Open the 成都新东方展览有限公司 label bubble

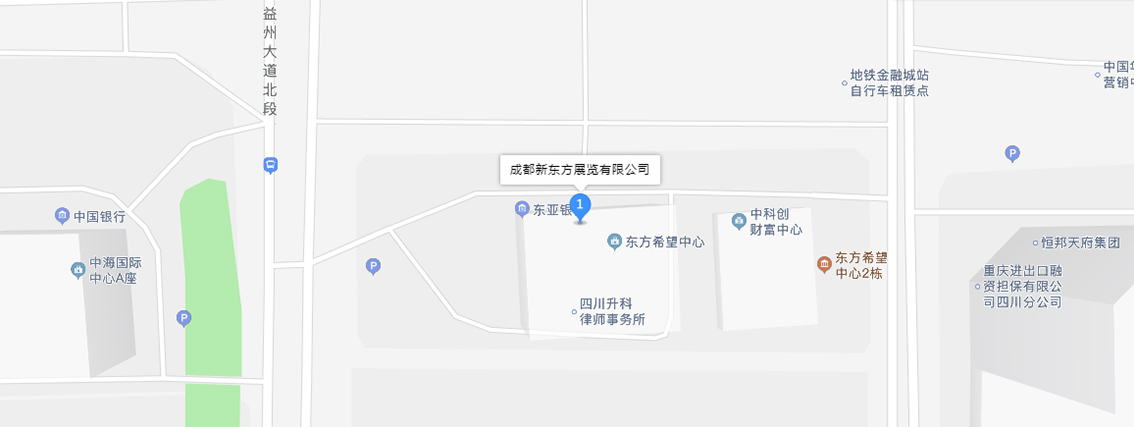[580, 170]
